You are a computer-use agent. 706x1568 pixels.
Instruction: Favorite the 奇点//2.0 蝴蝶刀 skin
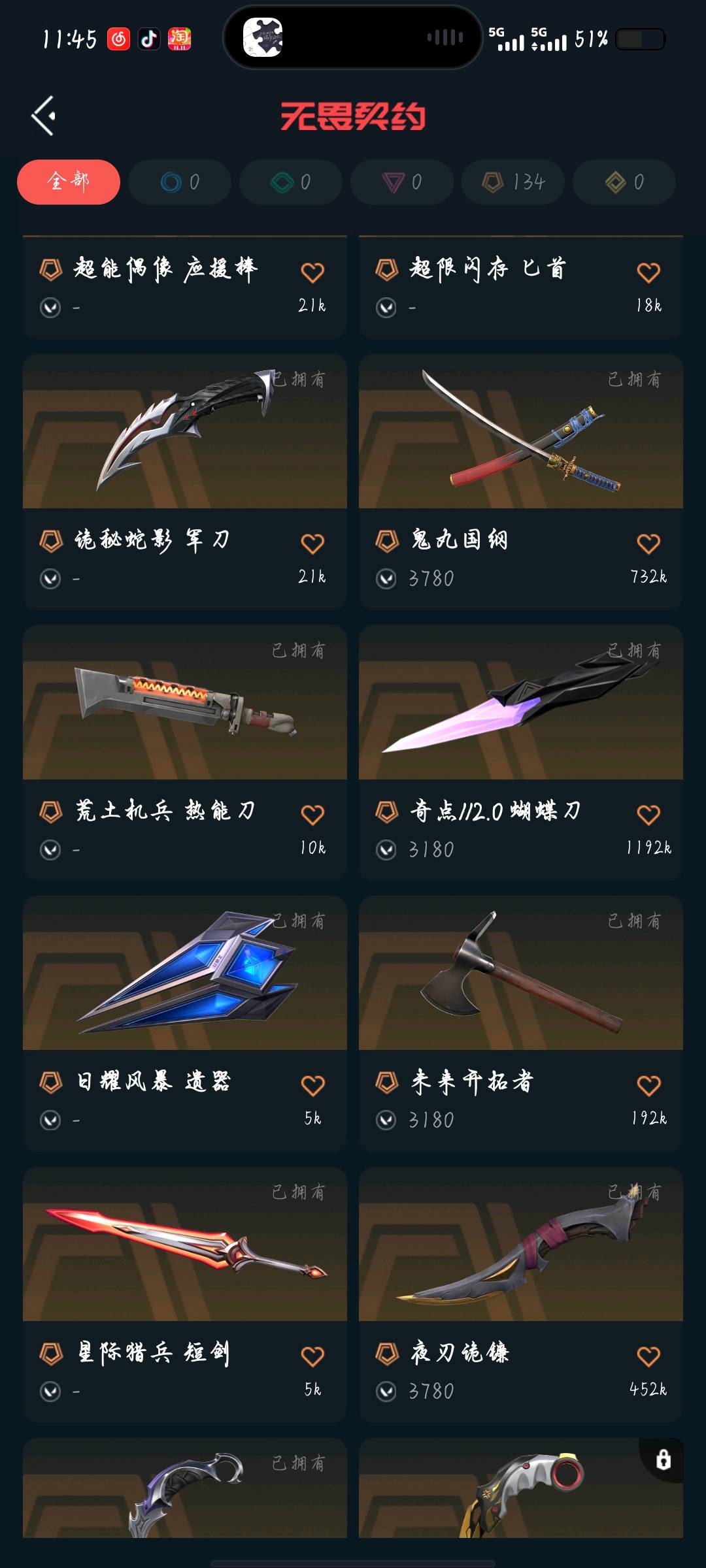(648, 815)
